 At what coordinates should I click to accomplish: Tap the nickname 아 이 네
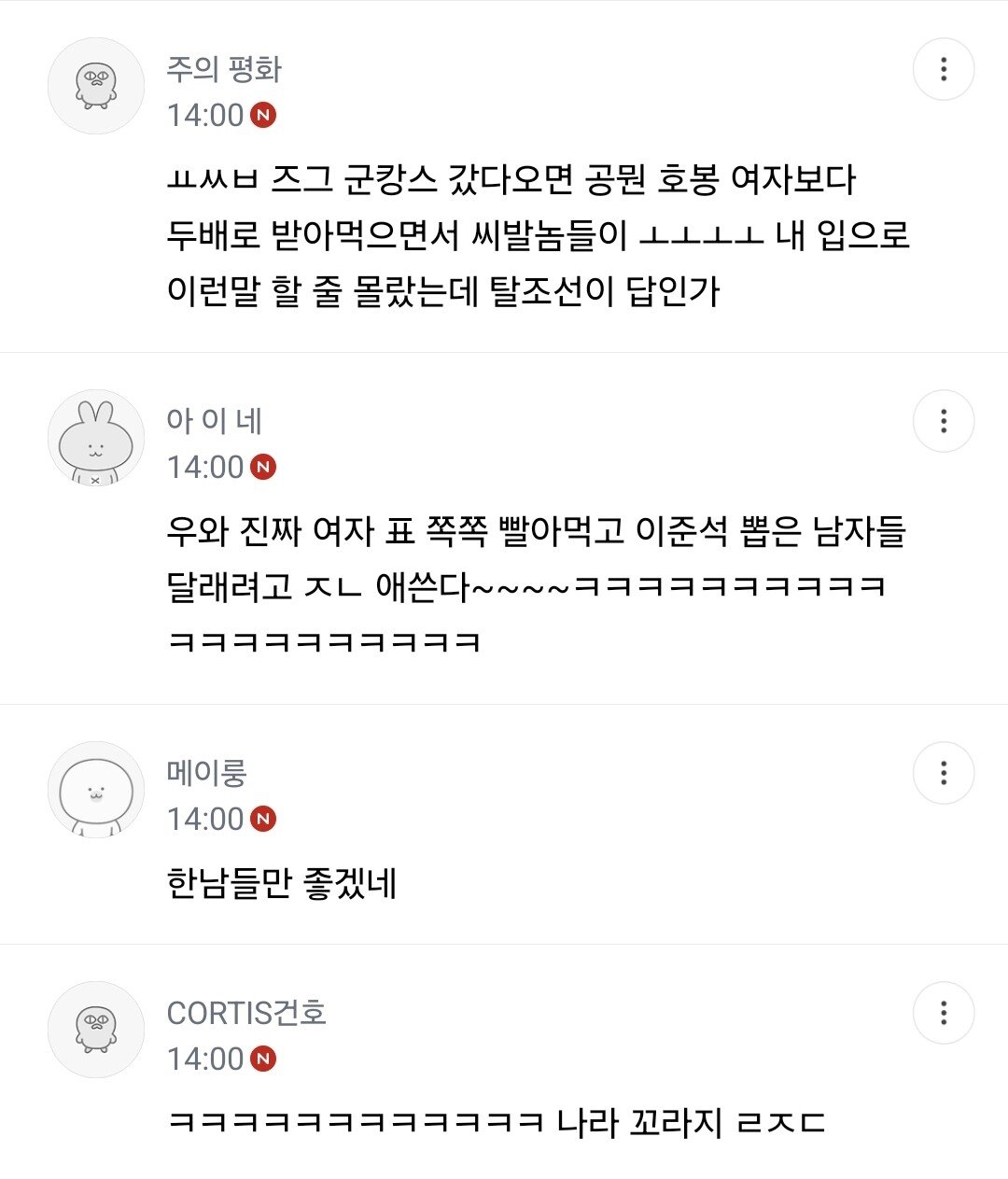click(x=215, y=421)
